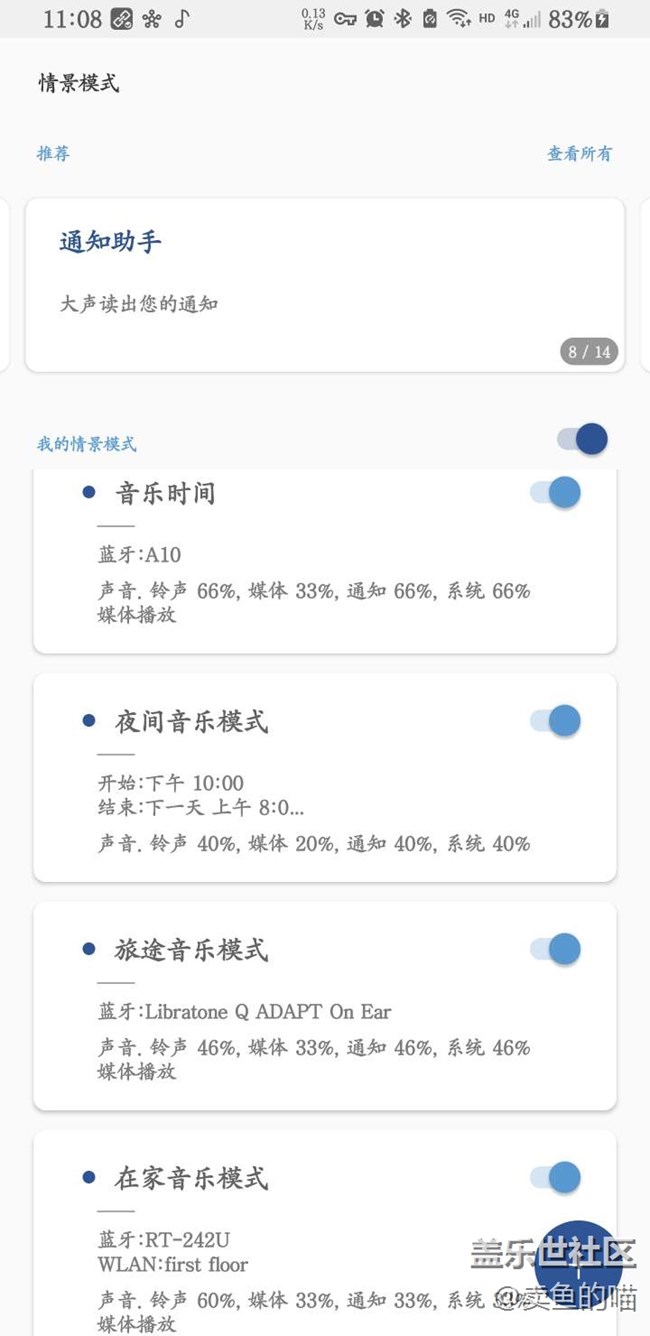650x1336 pixels.
Task: Turn off the 夜间音乐模式 switch
Action: pyautogui.click(x=556, y=720)
